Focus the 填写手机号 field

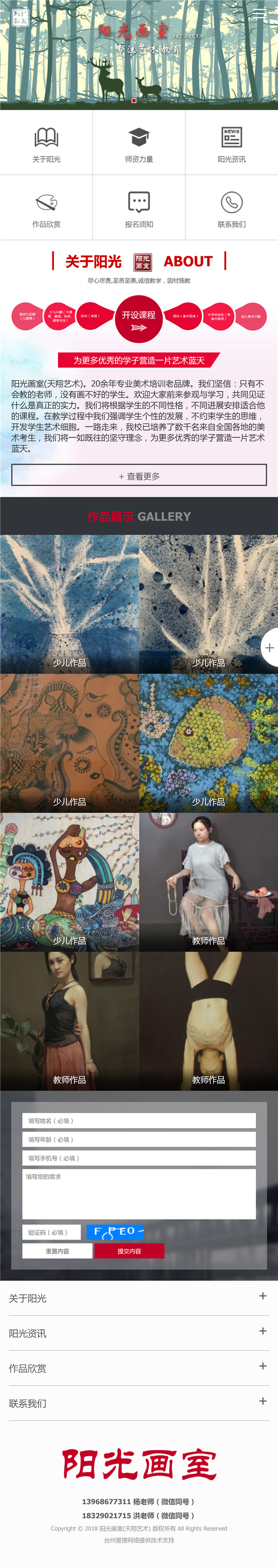[x=139, y=1158]
